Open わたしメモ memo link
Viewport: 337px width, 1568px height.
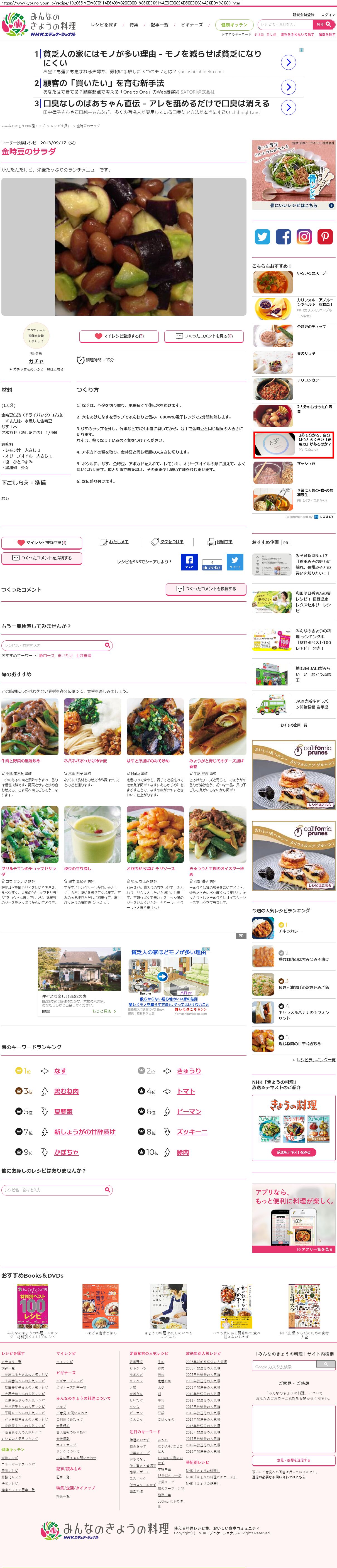coord(114,541)
